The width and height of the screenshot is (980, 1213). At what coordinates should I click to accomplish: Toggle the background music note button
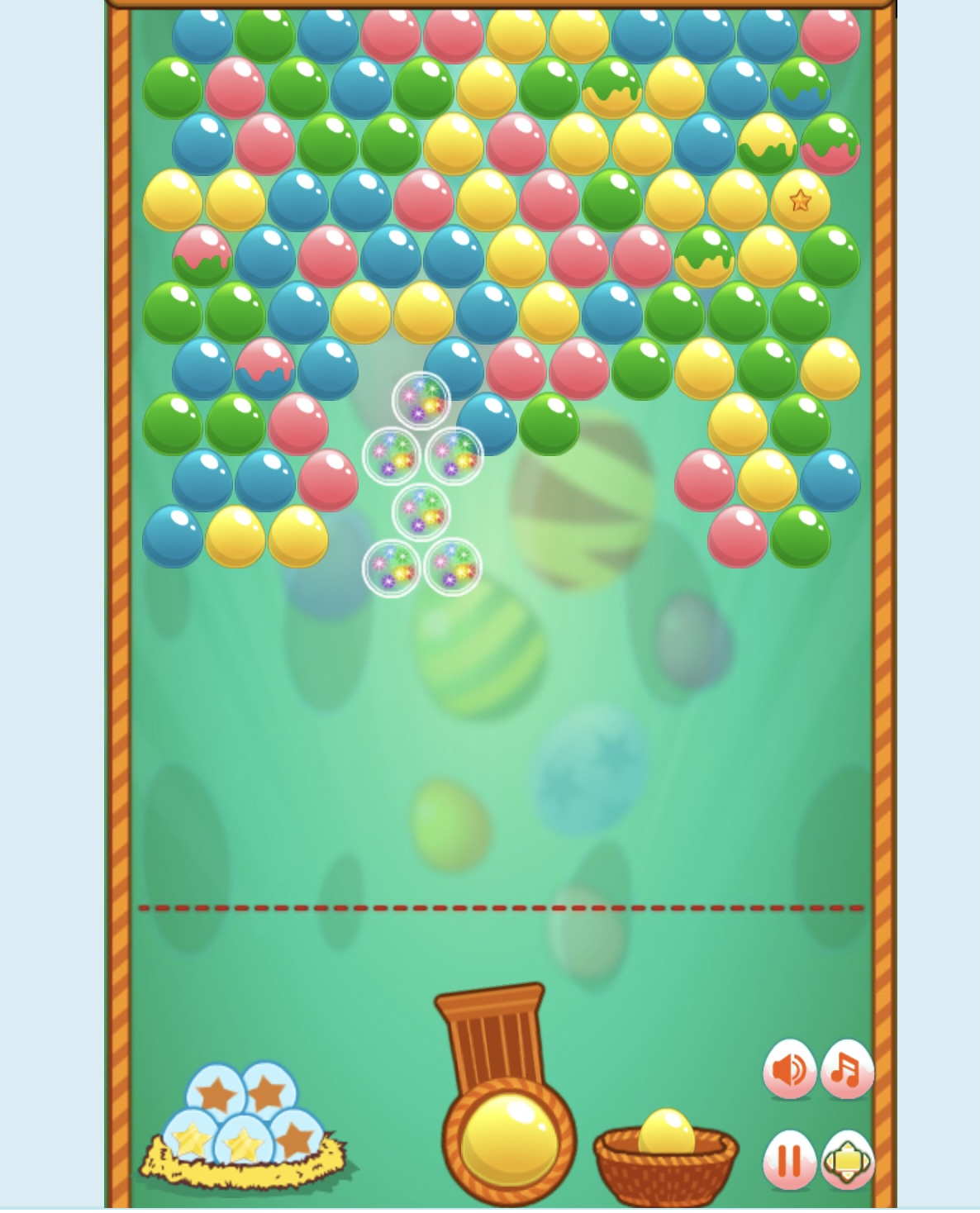click(847, 1069)
